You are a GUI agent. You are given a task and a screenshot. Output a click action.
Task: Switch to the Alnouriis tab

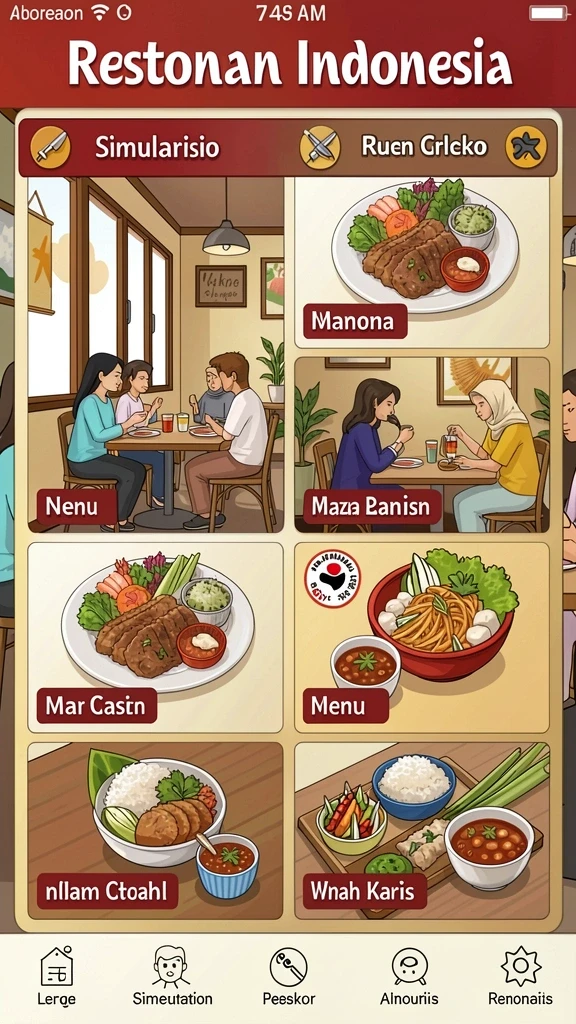point(409,977)
